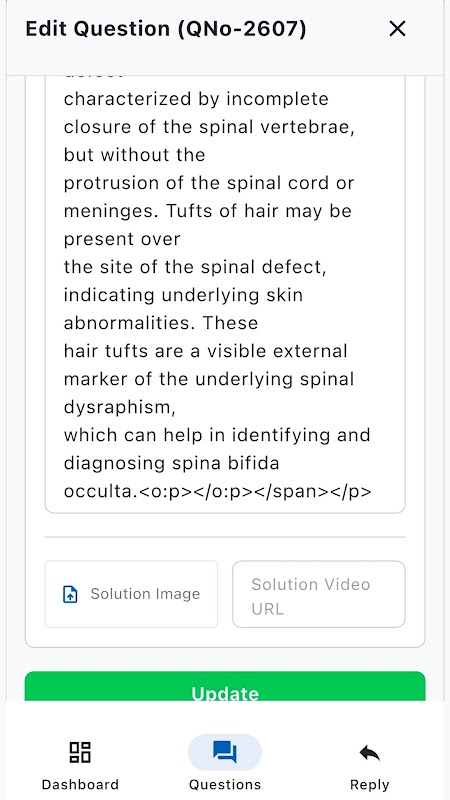Close the Edit Question dialog
The width and height of the screenshot is (450, 800).
tap(397, 29)
